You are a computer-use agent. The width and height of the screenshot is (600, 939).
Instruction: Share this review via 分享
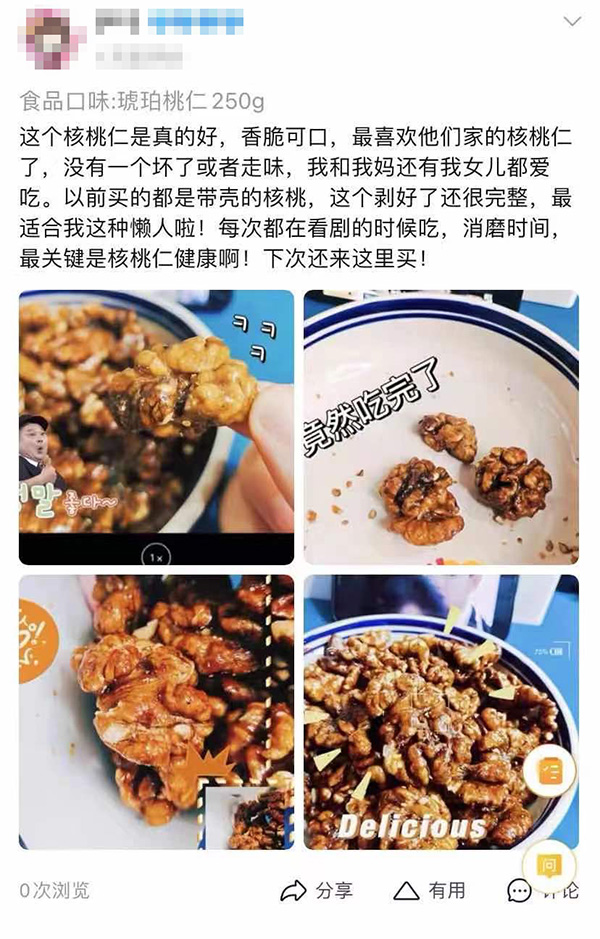(x=317, y=890)
